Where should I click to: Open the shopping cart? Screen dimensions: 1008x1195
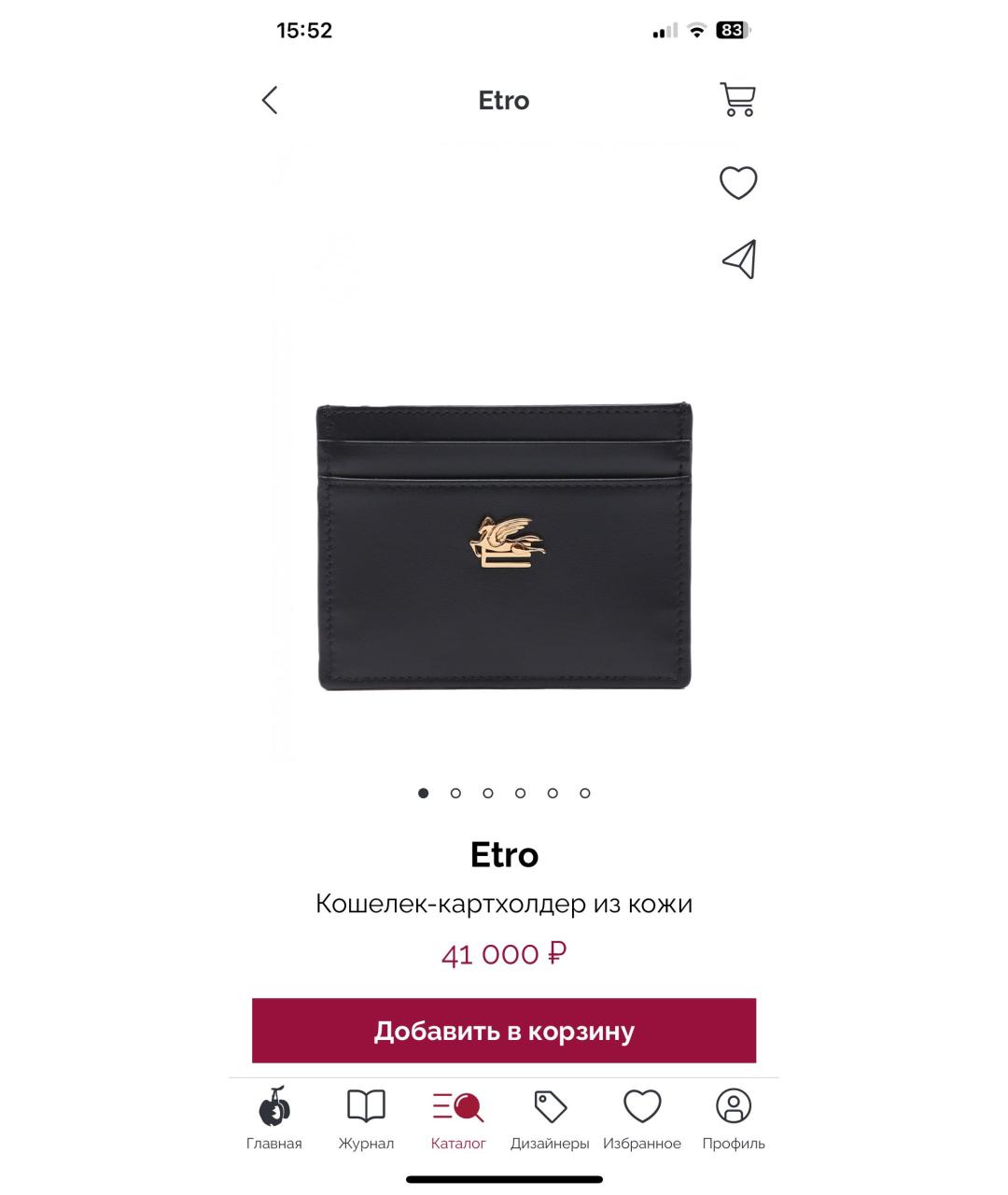(737, 100)
